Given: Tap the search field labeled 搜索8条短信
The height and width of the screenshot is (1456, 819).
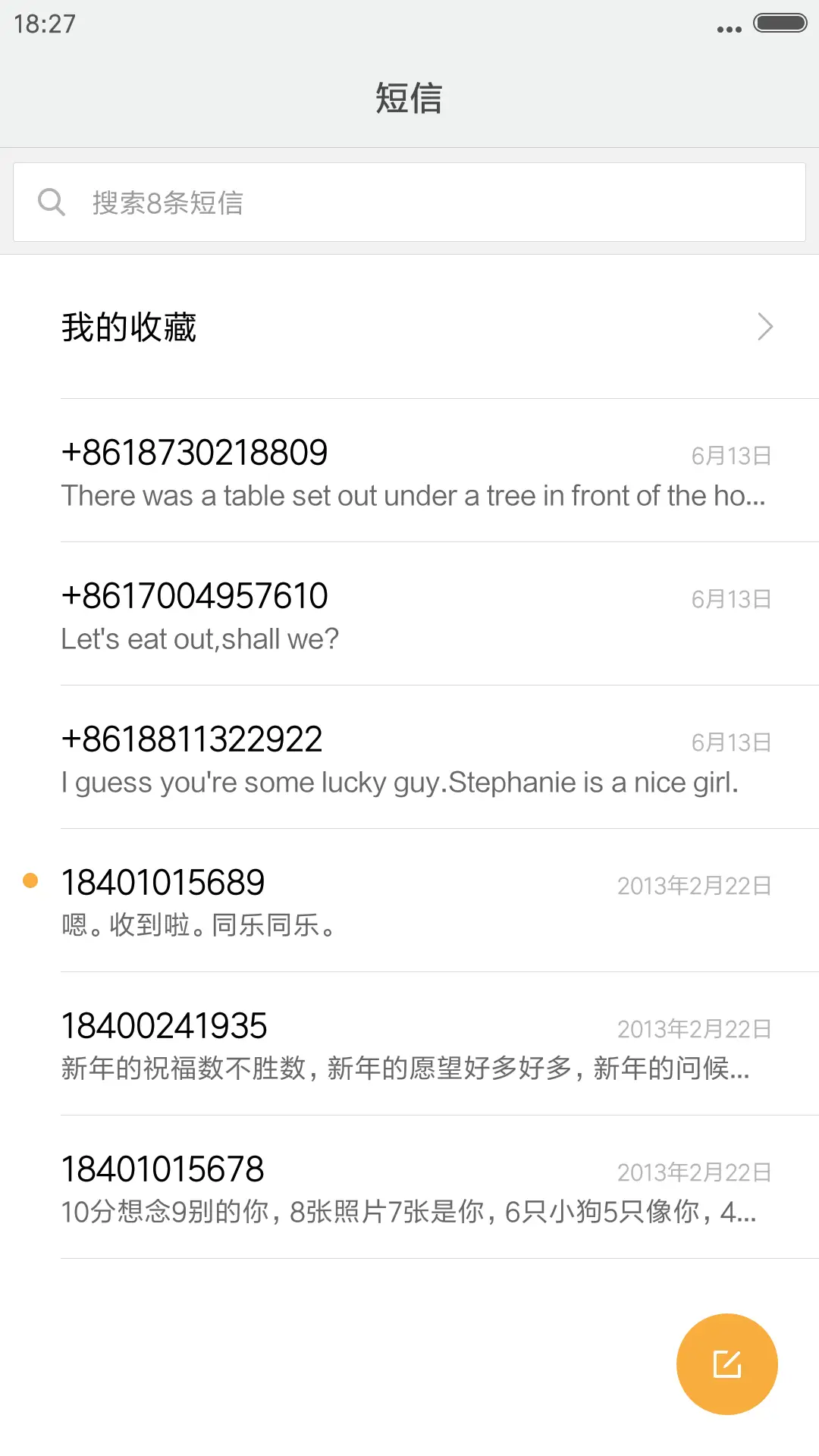Looking at the screenshot, I should (x=409, y=201).
